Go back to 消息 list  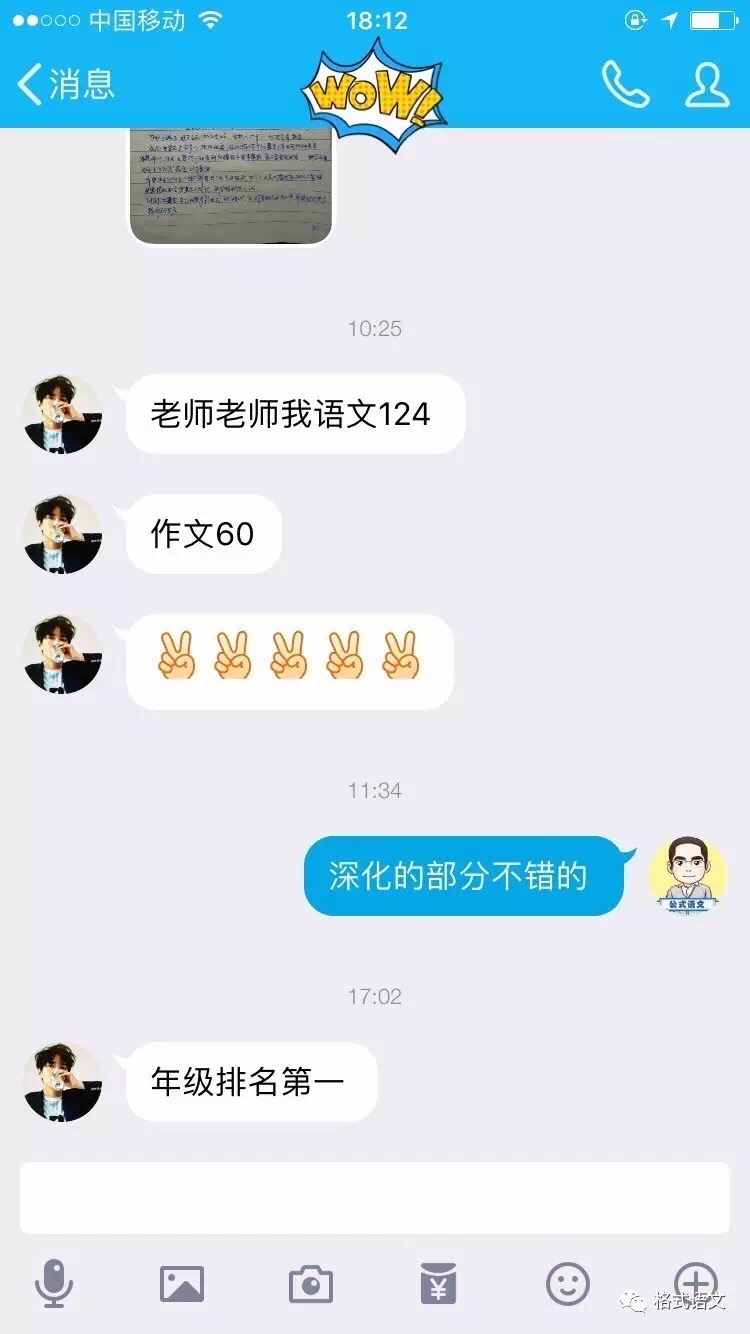[65, 84]
